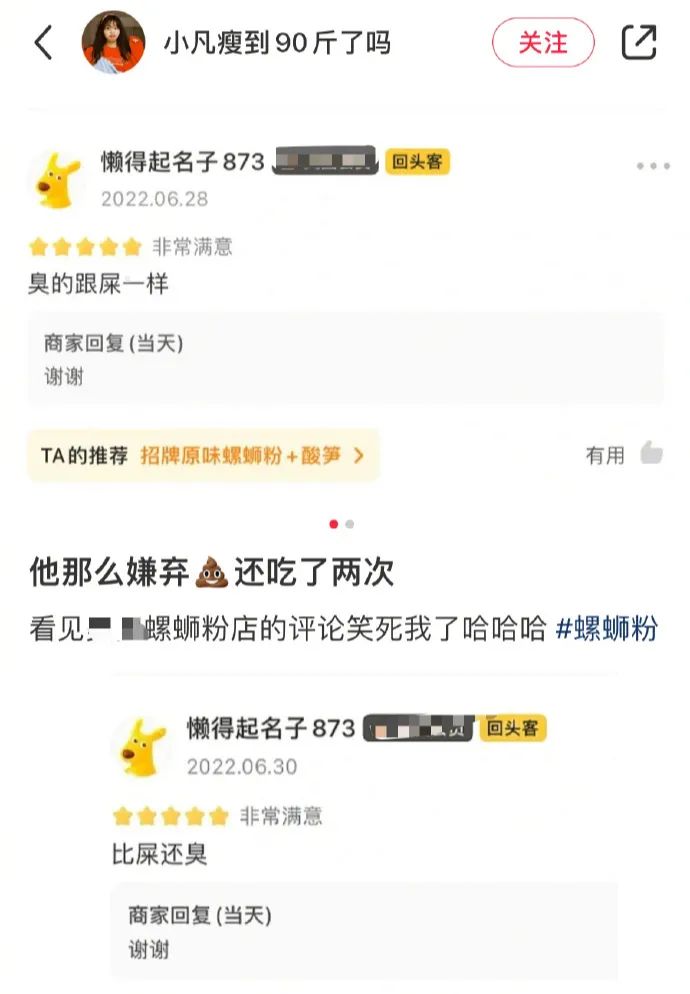Follow 小凡瘦到90斤了吗 with the 关注 button
This screenshot has width=690, height=994.
543,43
